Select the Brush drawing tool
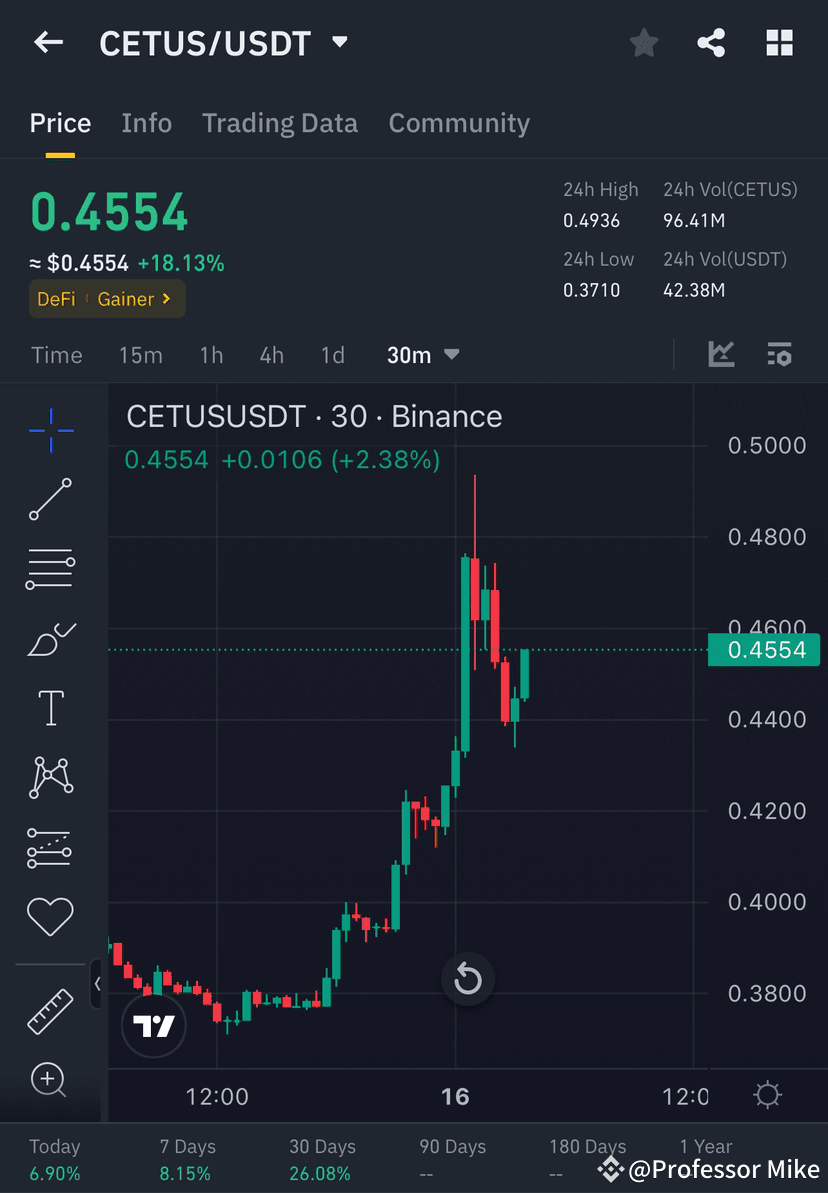Screen dimensions: 828x1193 click(x=50, y=638)
